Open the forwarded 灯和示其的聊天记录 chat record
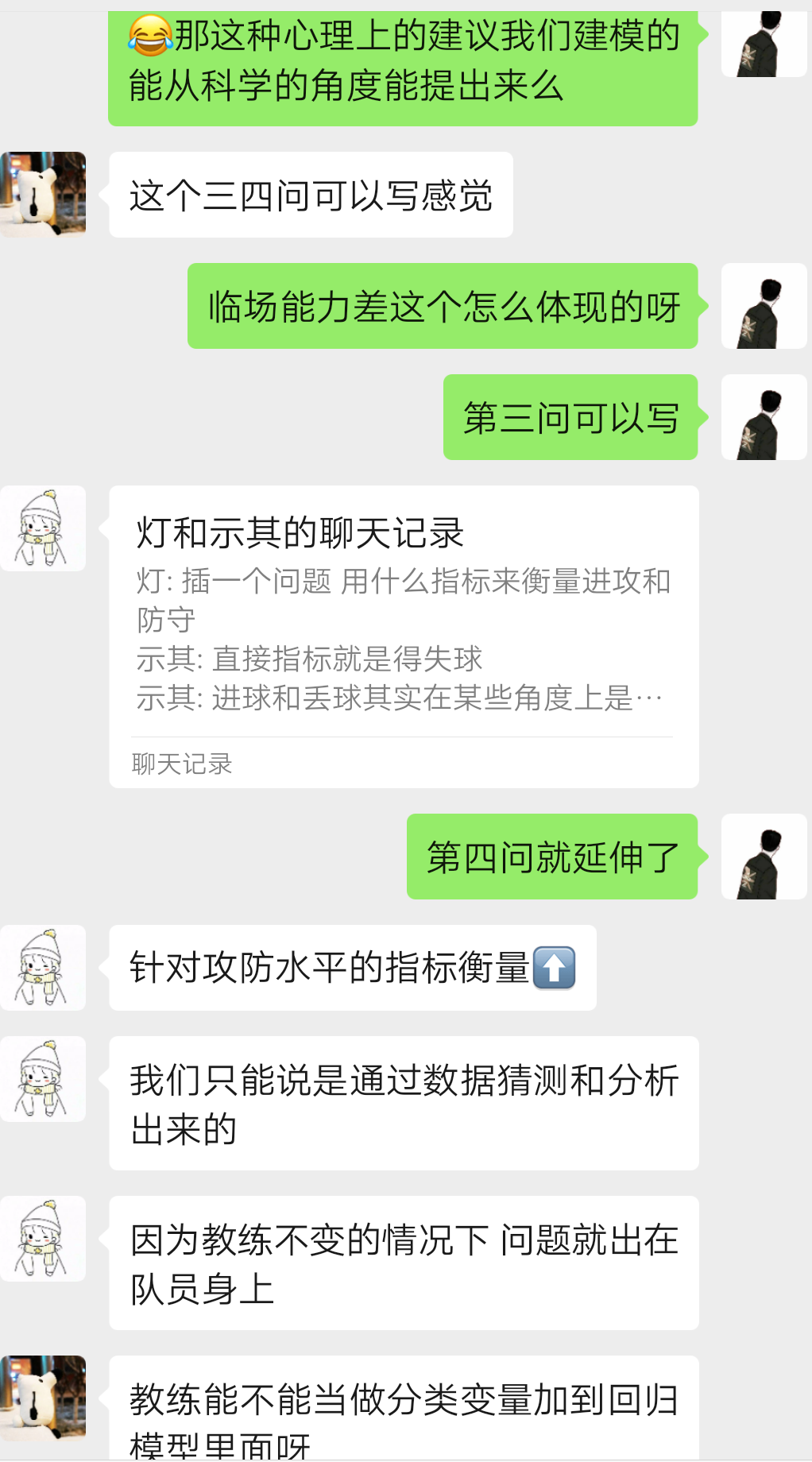 [x=404, y=636]
